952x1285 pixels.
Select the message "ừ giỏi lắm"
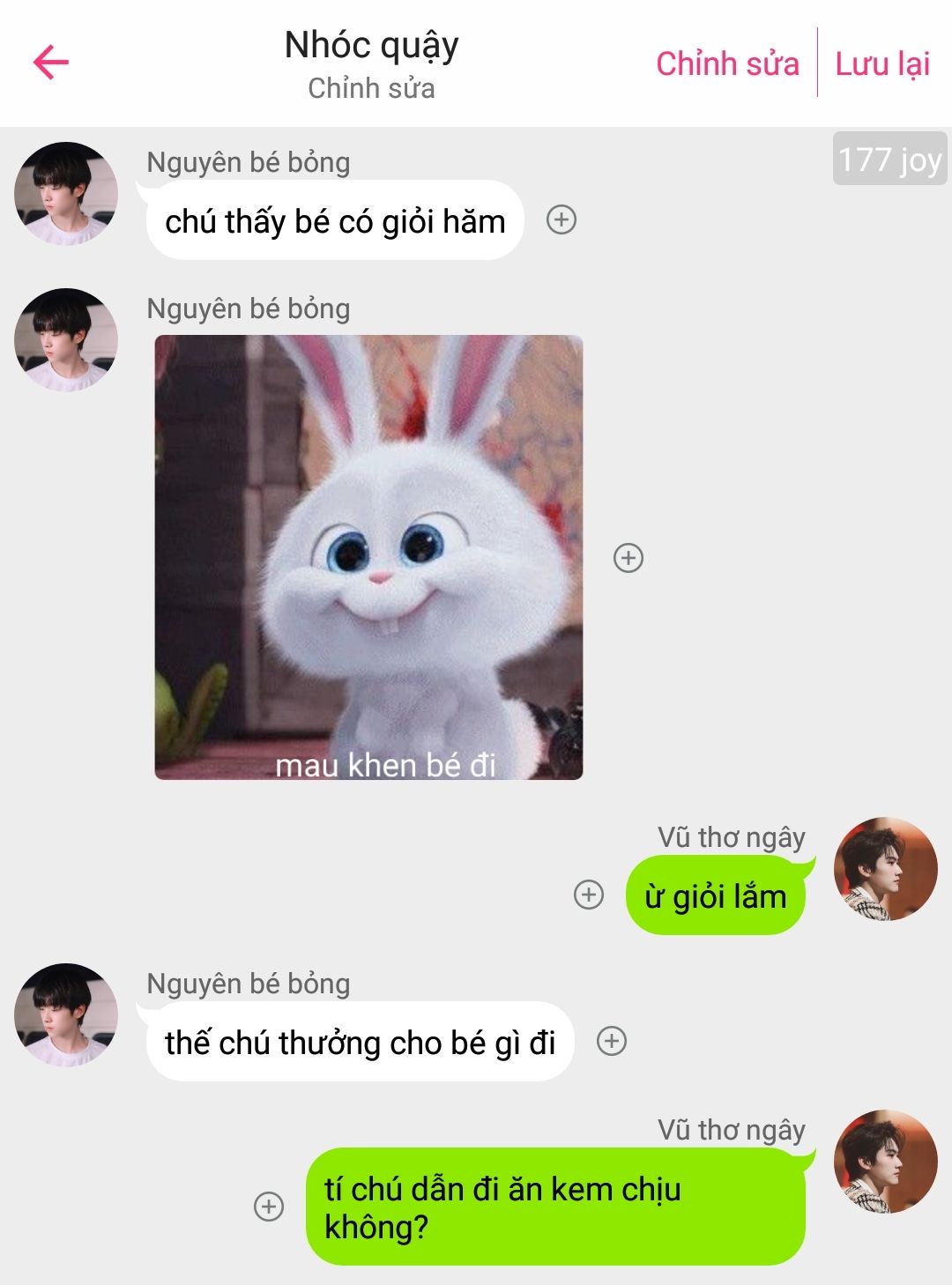[x=715, y=896]
